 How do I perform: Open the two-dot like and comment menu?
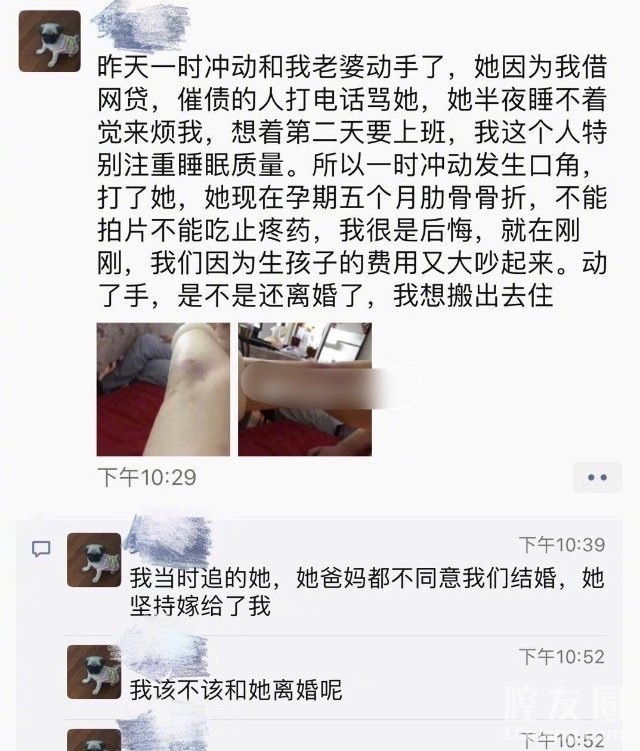(x=597, y=477)
